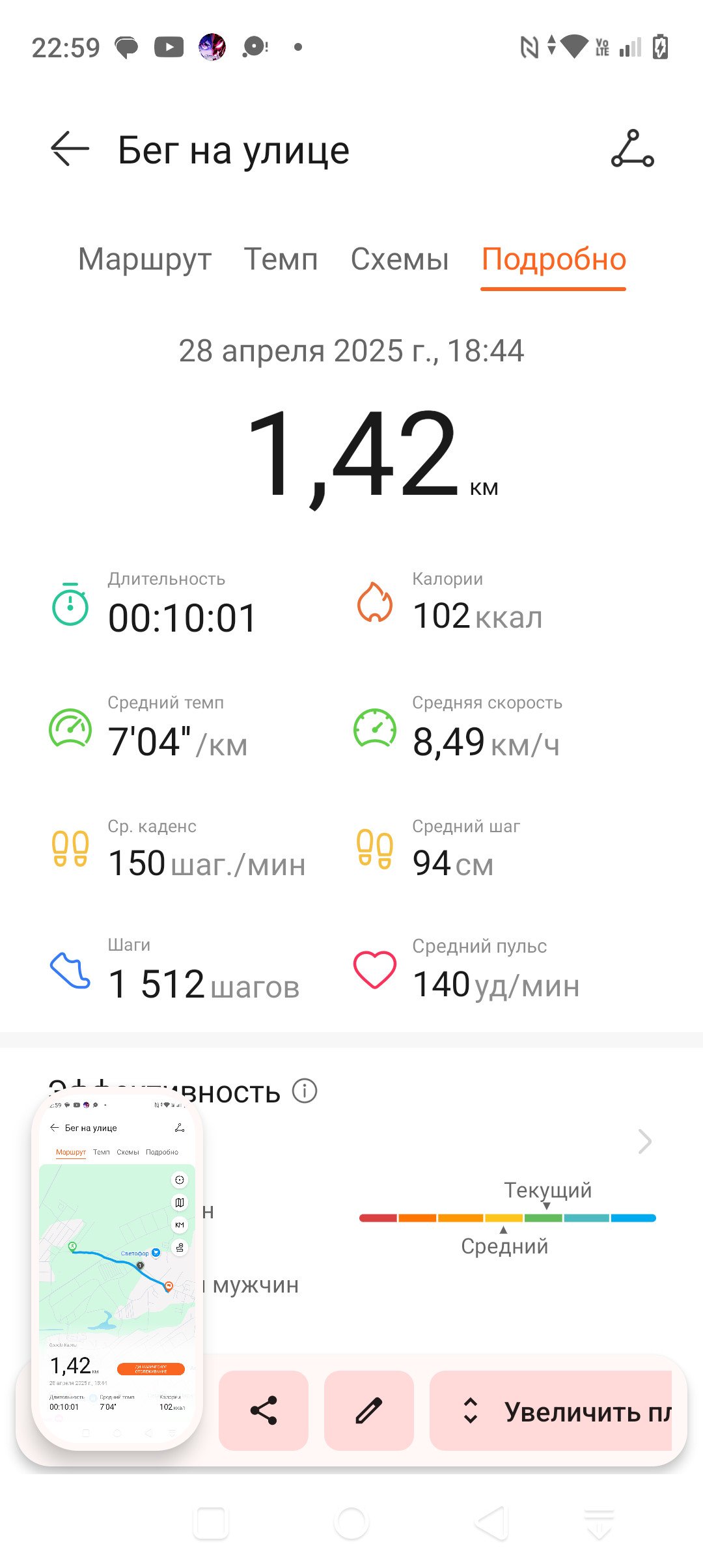
Task: Tap the Увеличить button for a longer screenshot
Action: coord(551,1410)
